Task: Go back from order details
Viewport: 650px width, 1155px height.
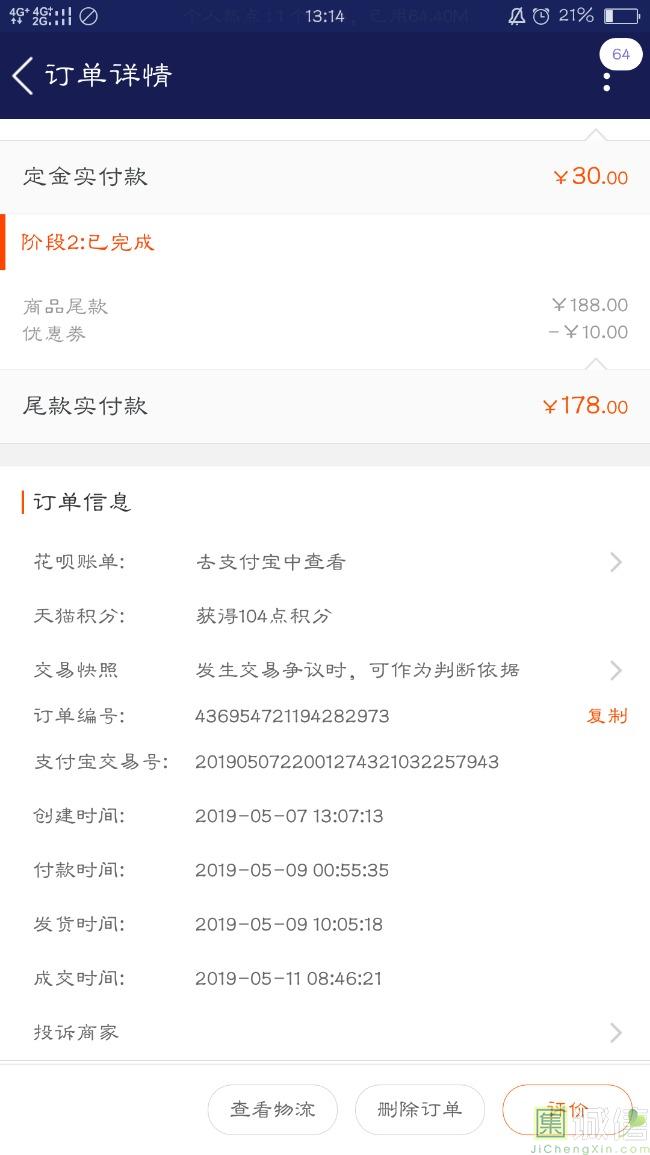Action: pyautogui.click(x=23, y=76)
